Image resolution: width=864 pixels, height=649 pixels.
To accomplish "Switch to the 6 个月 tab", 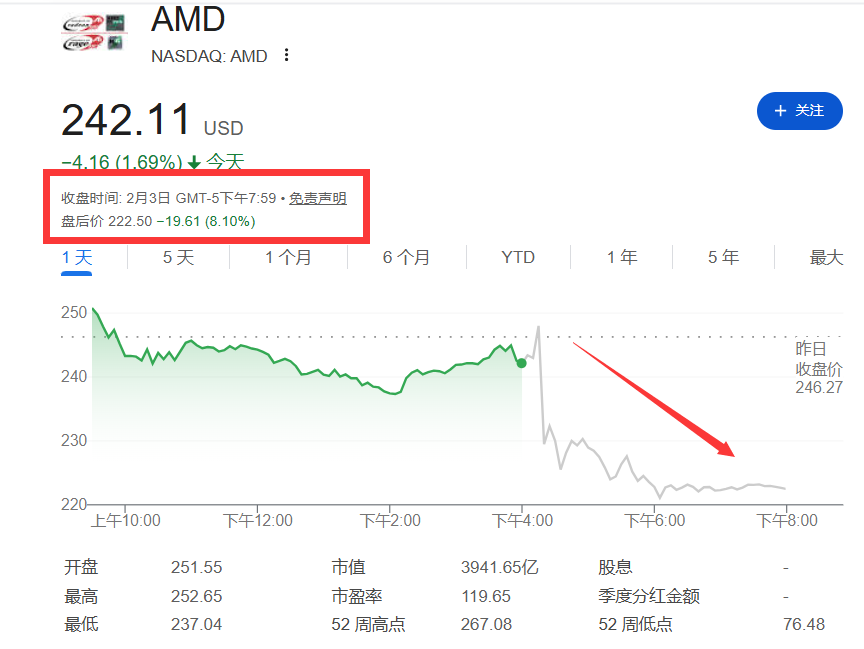I will click(x=406, y=258).
